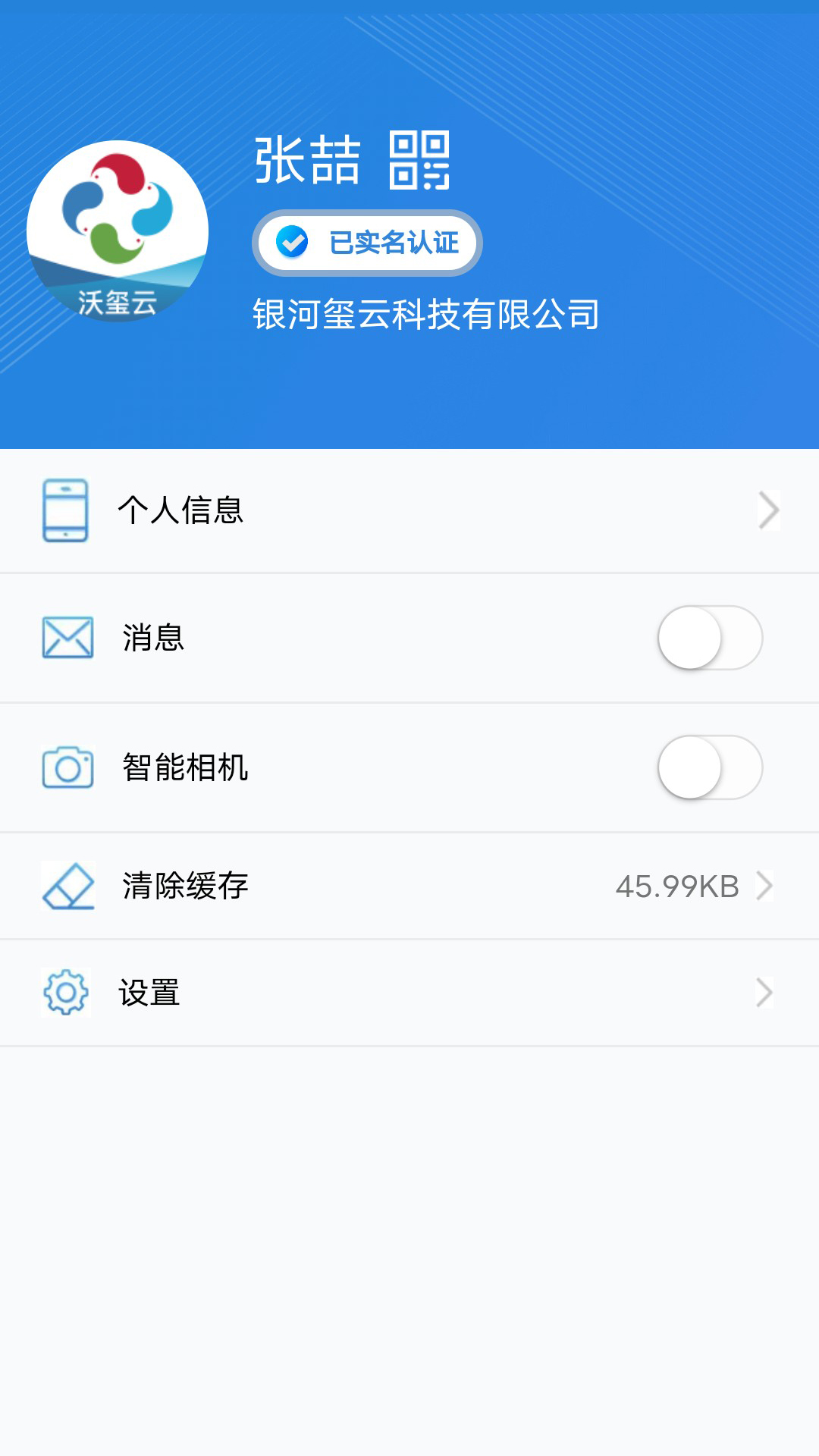Toggle the 消息 switch
Screen dimensions: 819x1456
click(x=710, y=638)
